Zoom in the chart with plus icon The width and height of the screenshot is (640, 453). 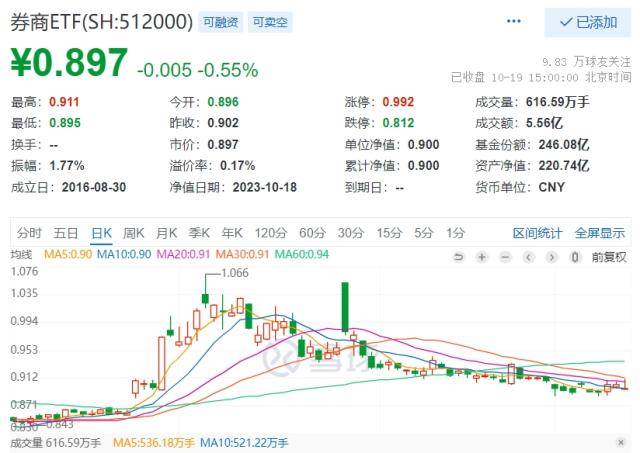click(x=482, y=257)
